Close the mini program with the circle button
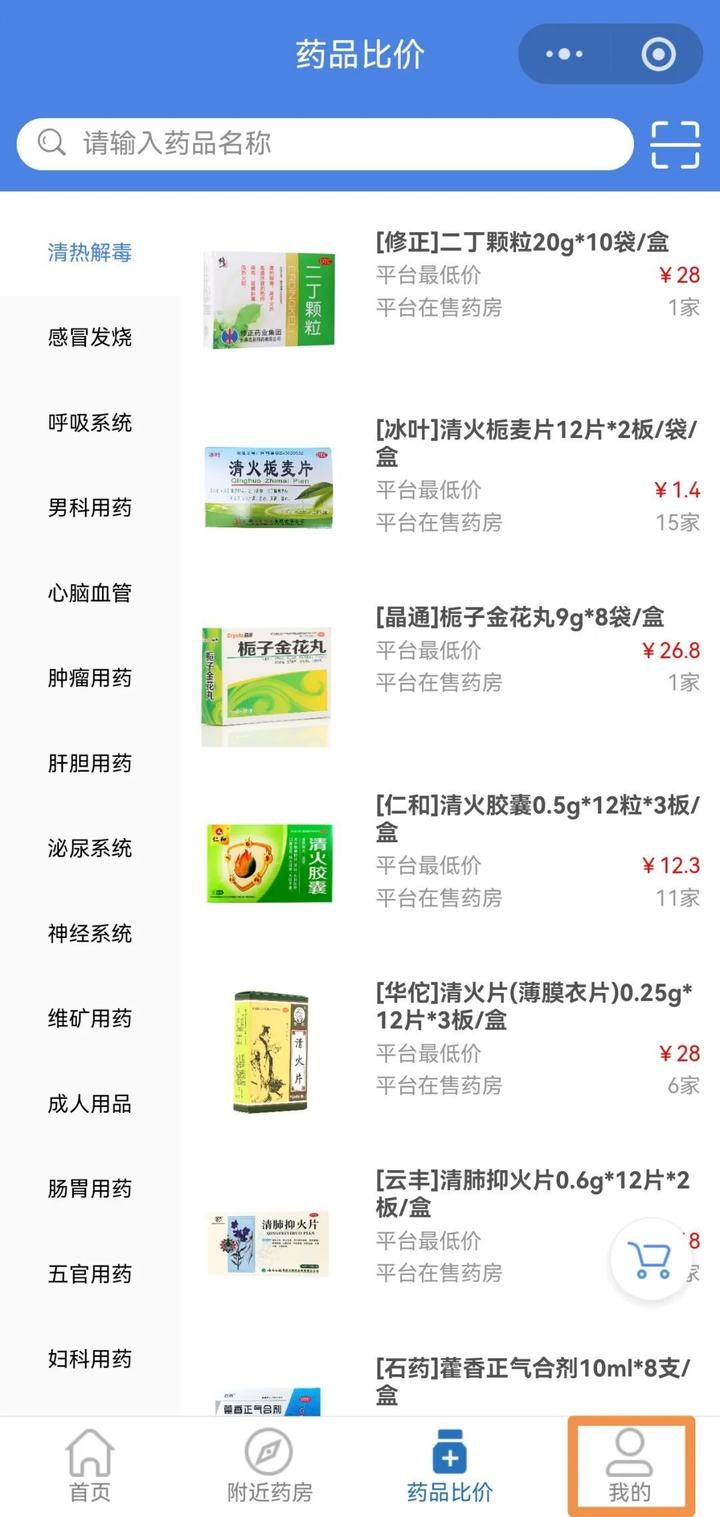720x1517 pixels. (658, 54)
